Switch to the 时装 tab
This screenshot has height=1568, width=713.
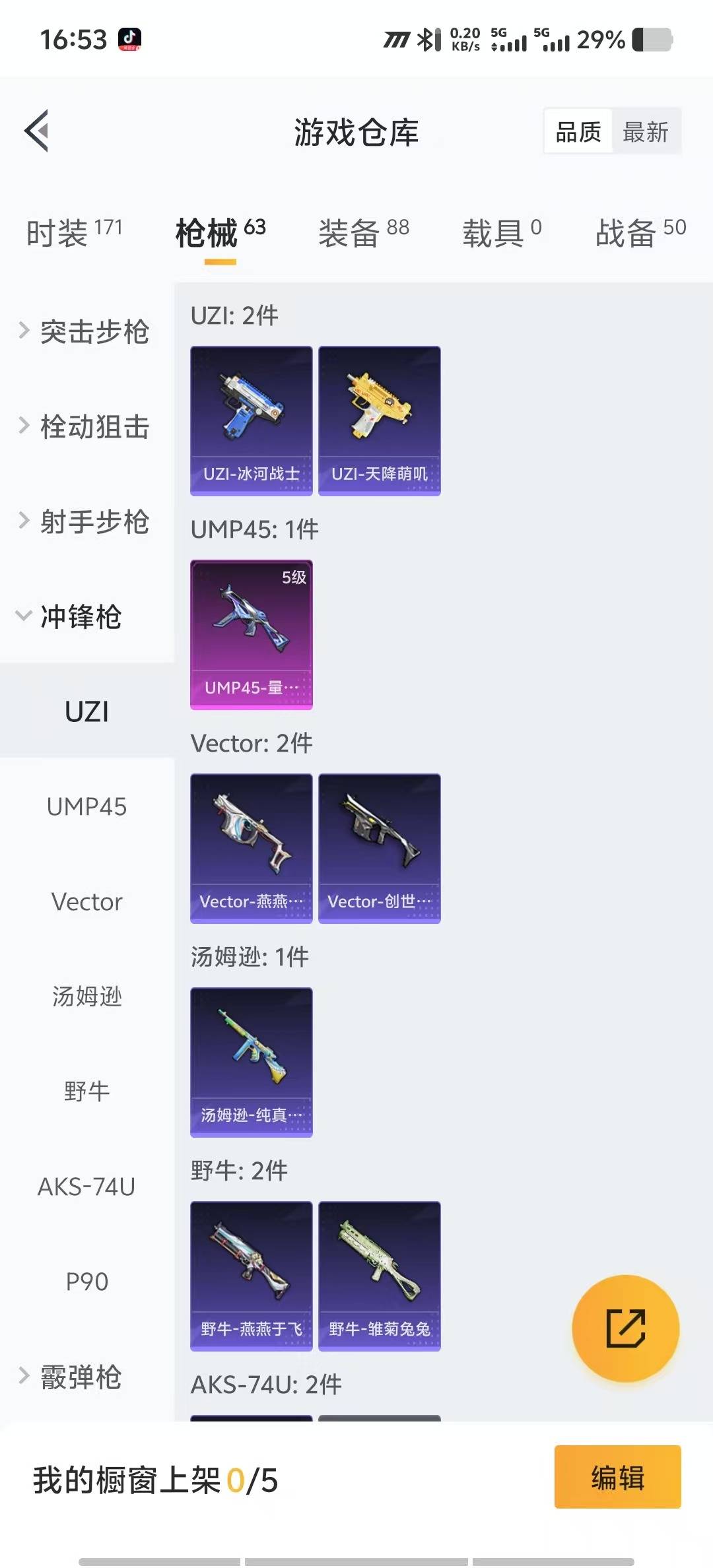74,233
